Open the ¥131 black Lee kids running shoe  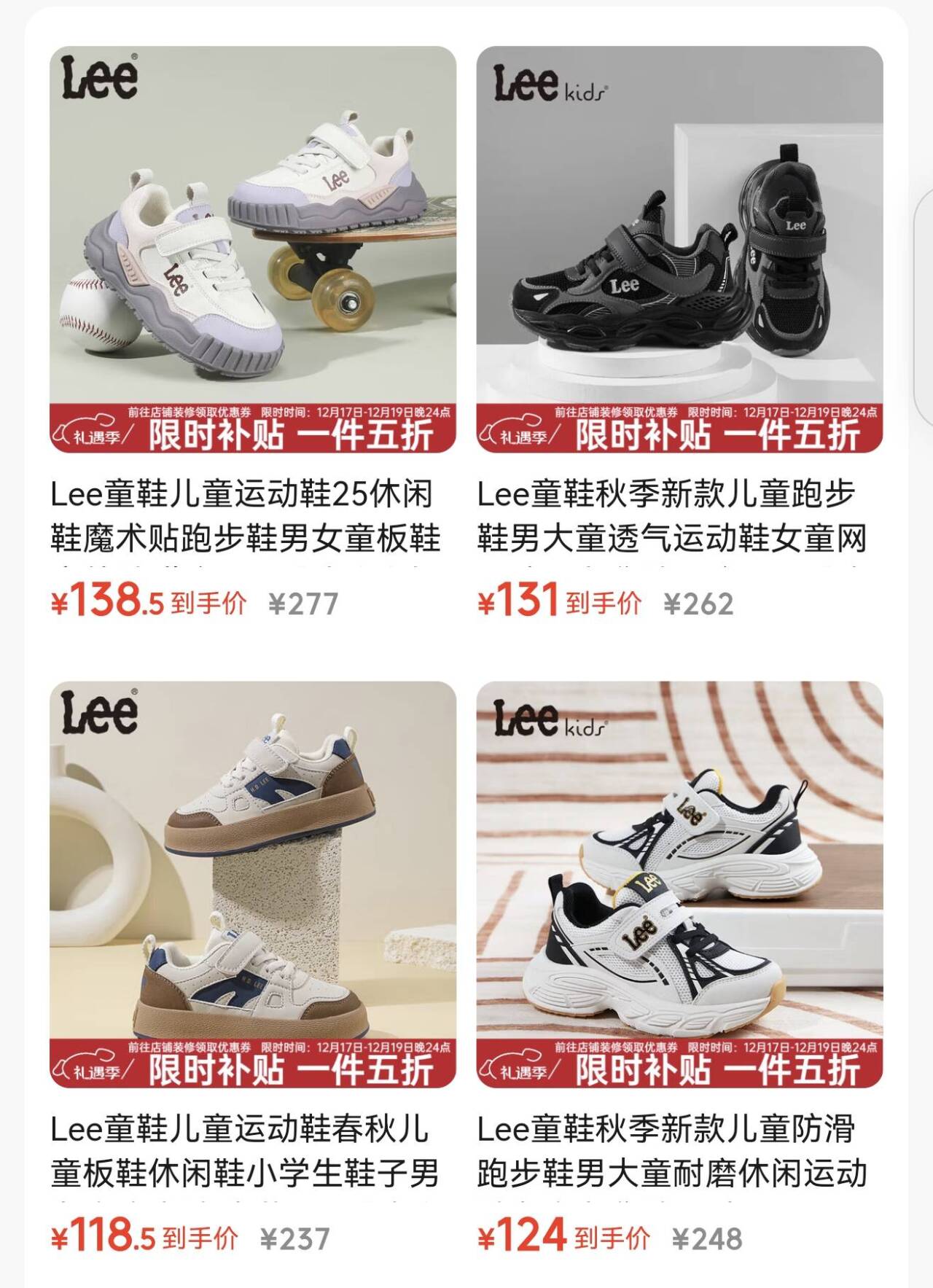coord(679,248)
